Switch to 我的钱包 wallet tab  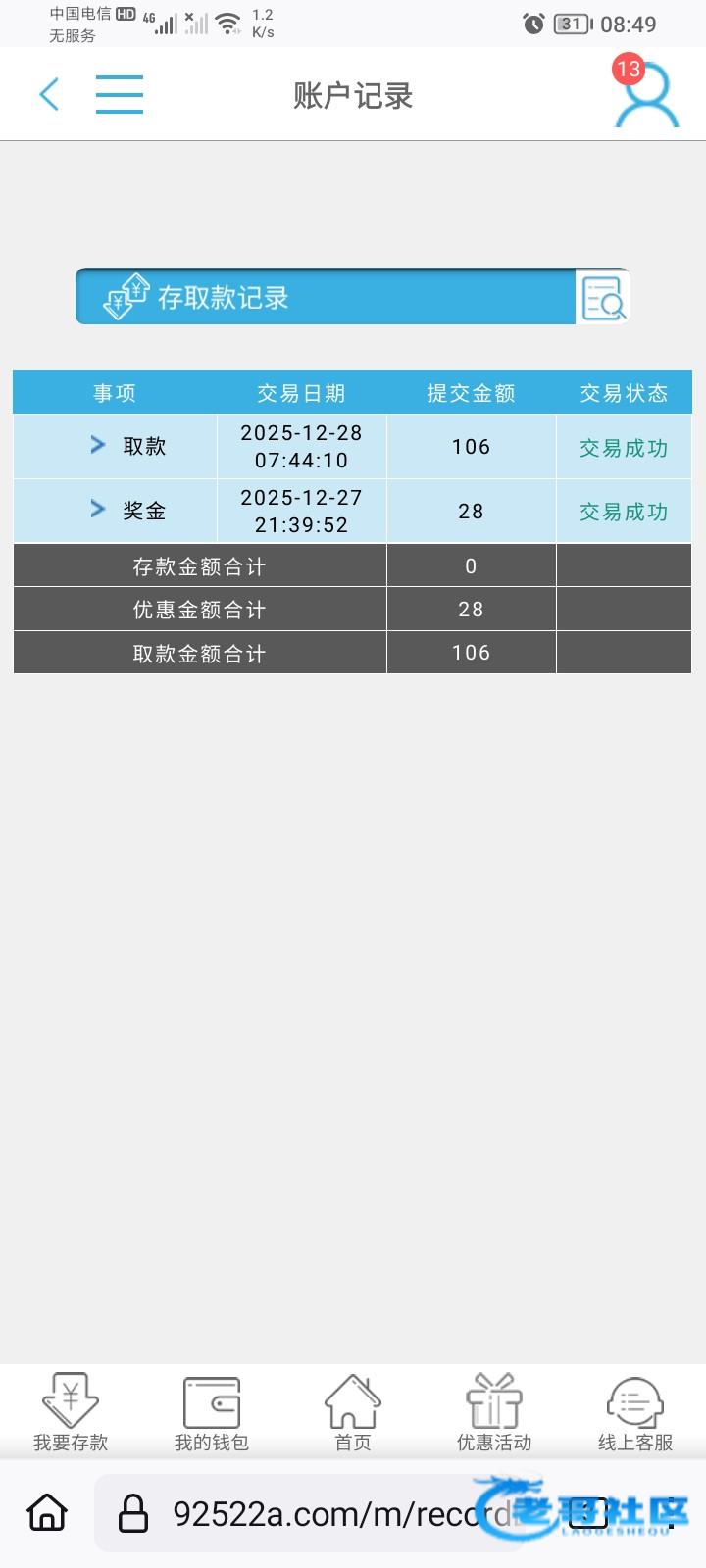coord(212,1412)
